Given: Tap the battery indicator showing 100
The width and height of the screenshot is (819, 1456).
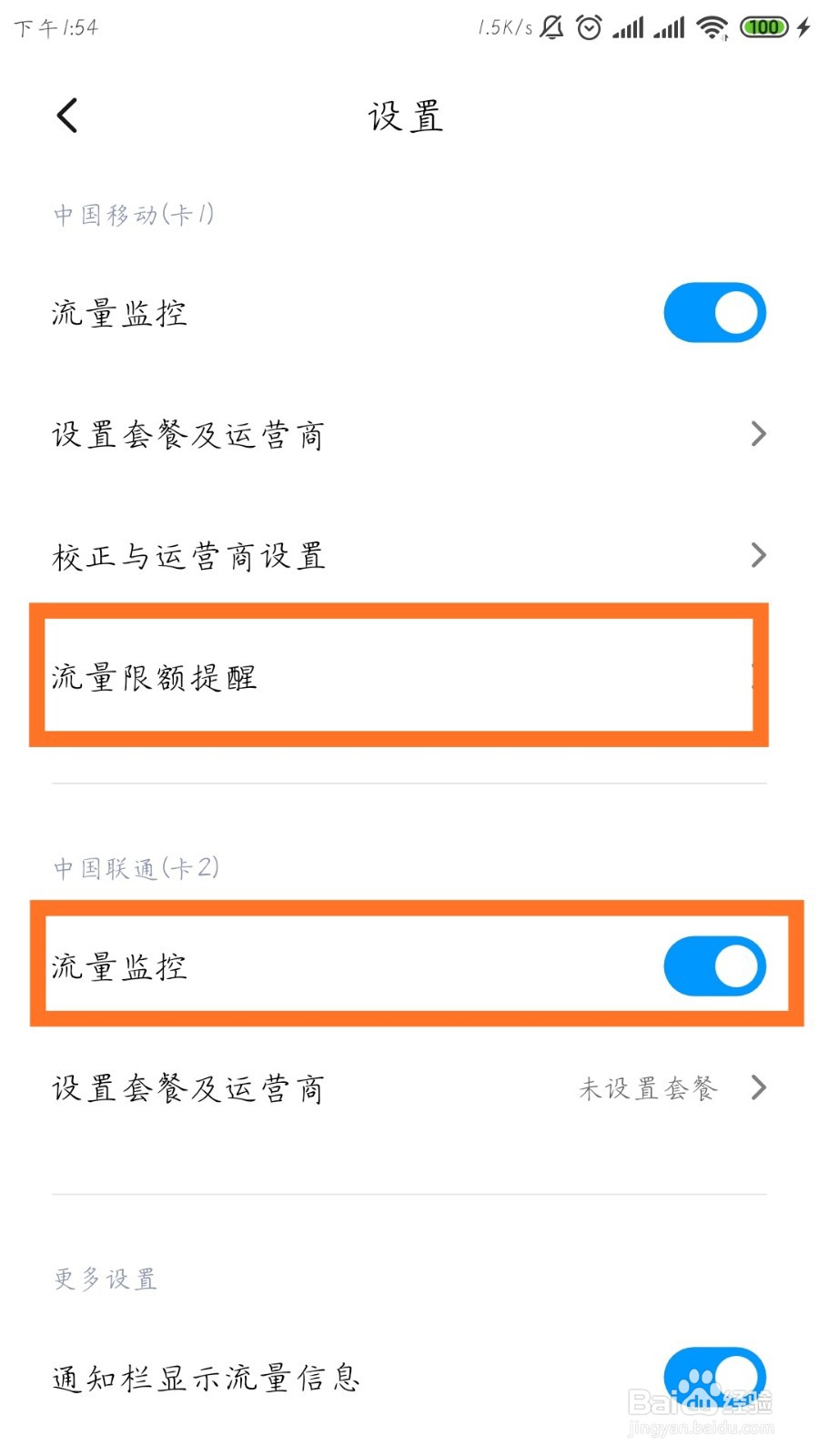Looking at the screenshot, I should pos(764,26).
